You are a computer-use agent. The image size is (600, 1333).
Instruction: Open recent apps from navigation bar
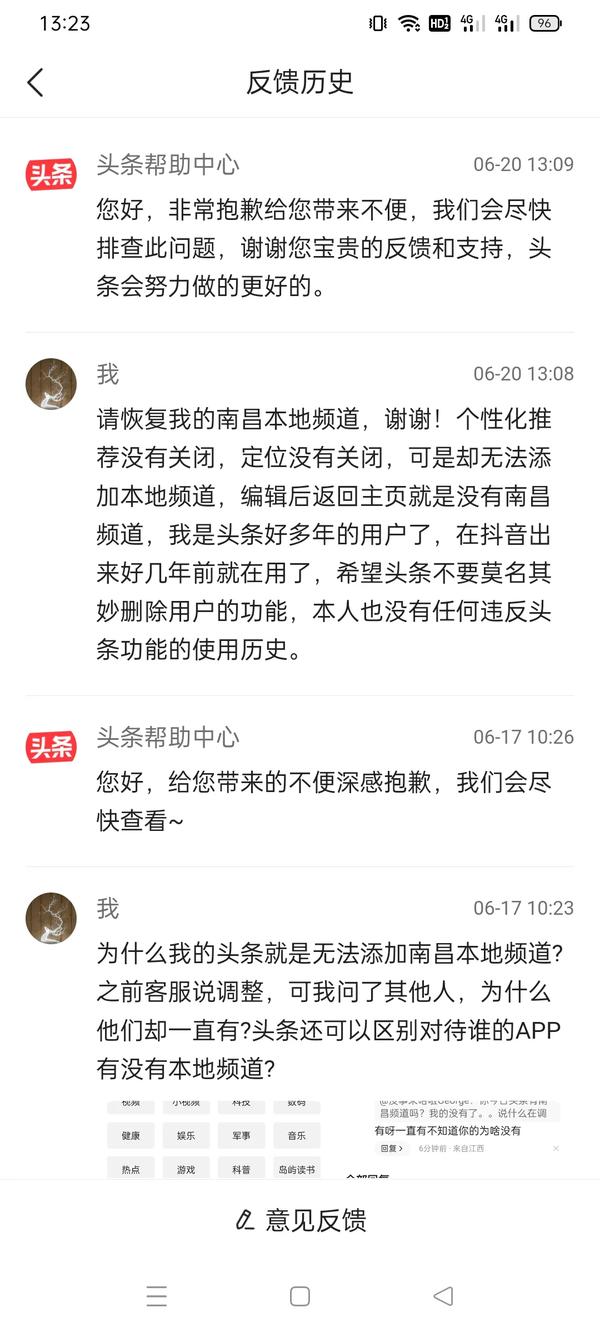click(157, 1297)
